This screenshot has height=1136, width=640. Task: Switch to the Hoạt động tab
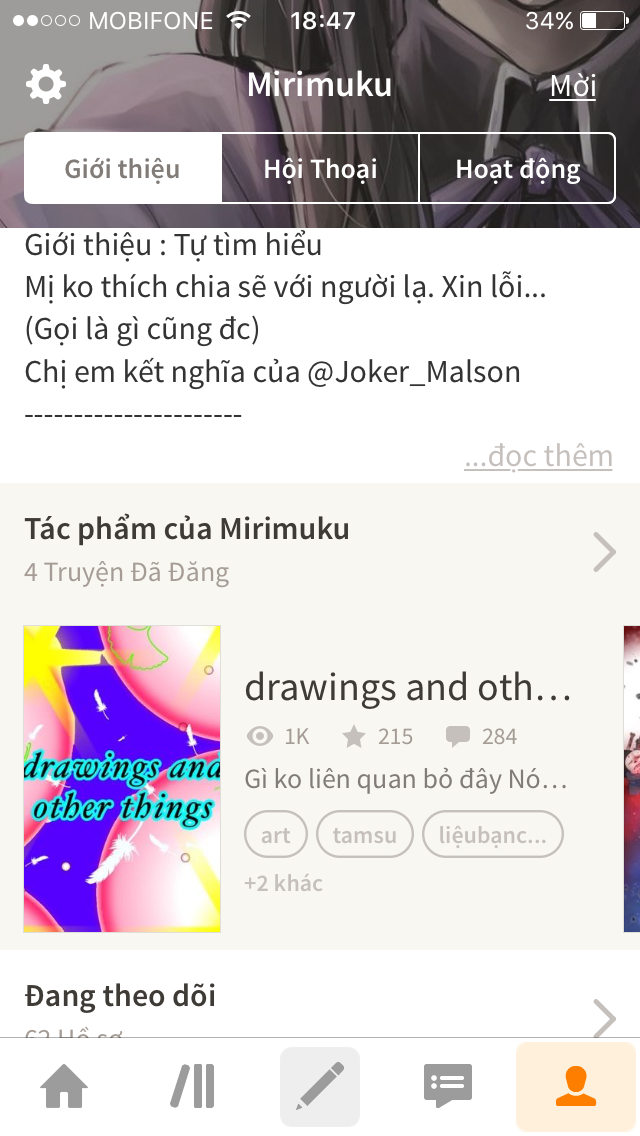pyautogui.click(x=517, y=168)
